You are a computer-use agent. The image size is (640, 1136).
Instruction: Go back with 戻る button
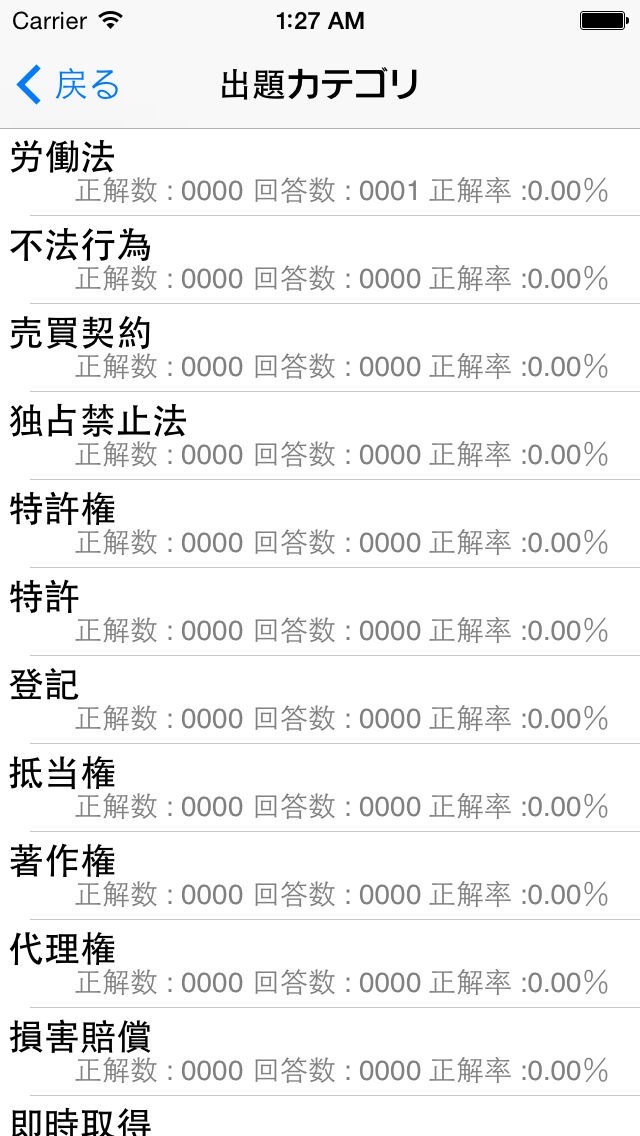68,85
